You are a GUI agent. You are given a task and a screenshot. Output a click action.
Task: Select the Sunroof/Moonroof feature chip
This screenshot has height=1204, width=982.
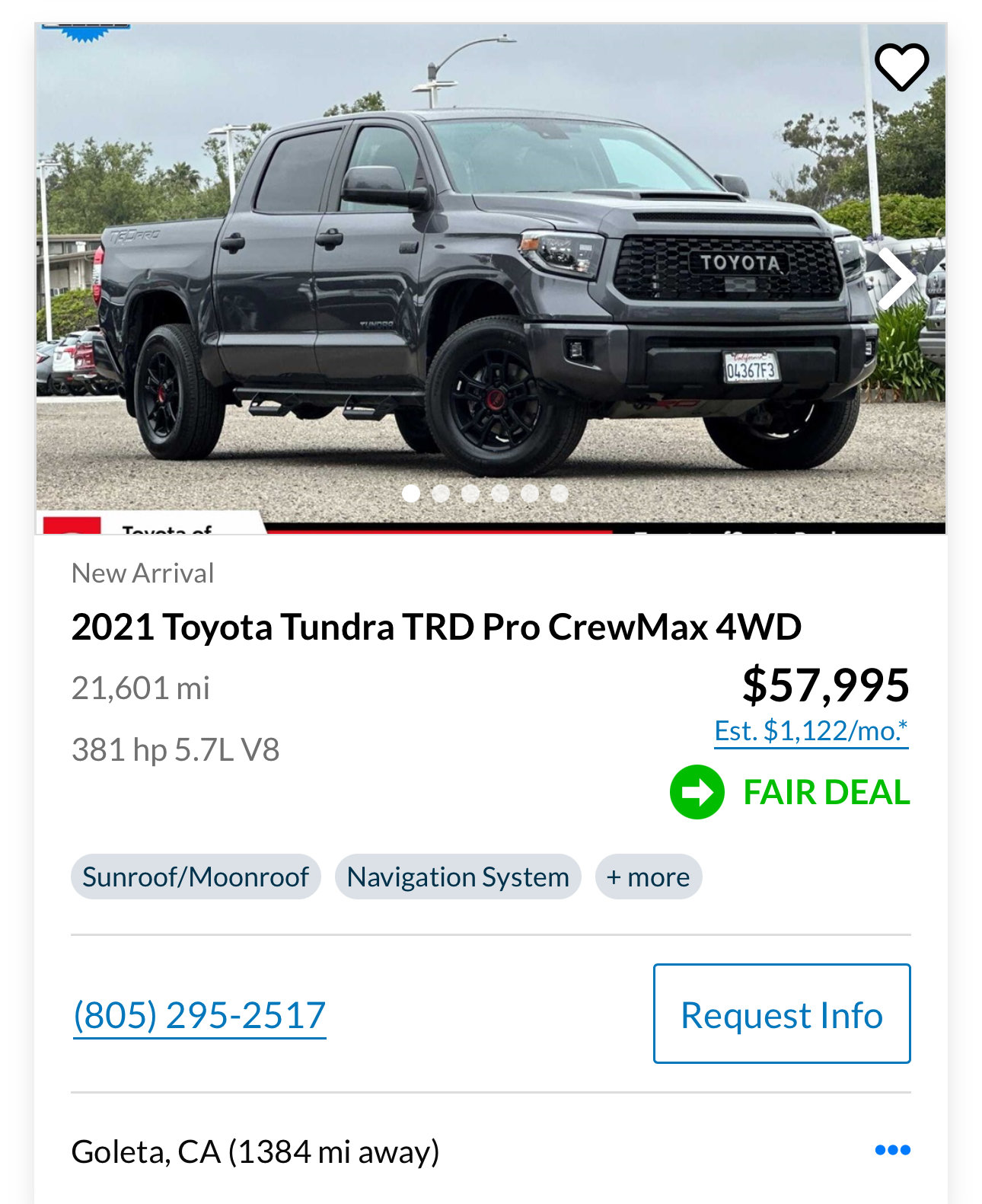(x=196, y=877)
